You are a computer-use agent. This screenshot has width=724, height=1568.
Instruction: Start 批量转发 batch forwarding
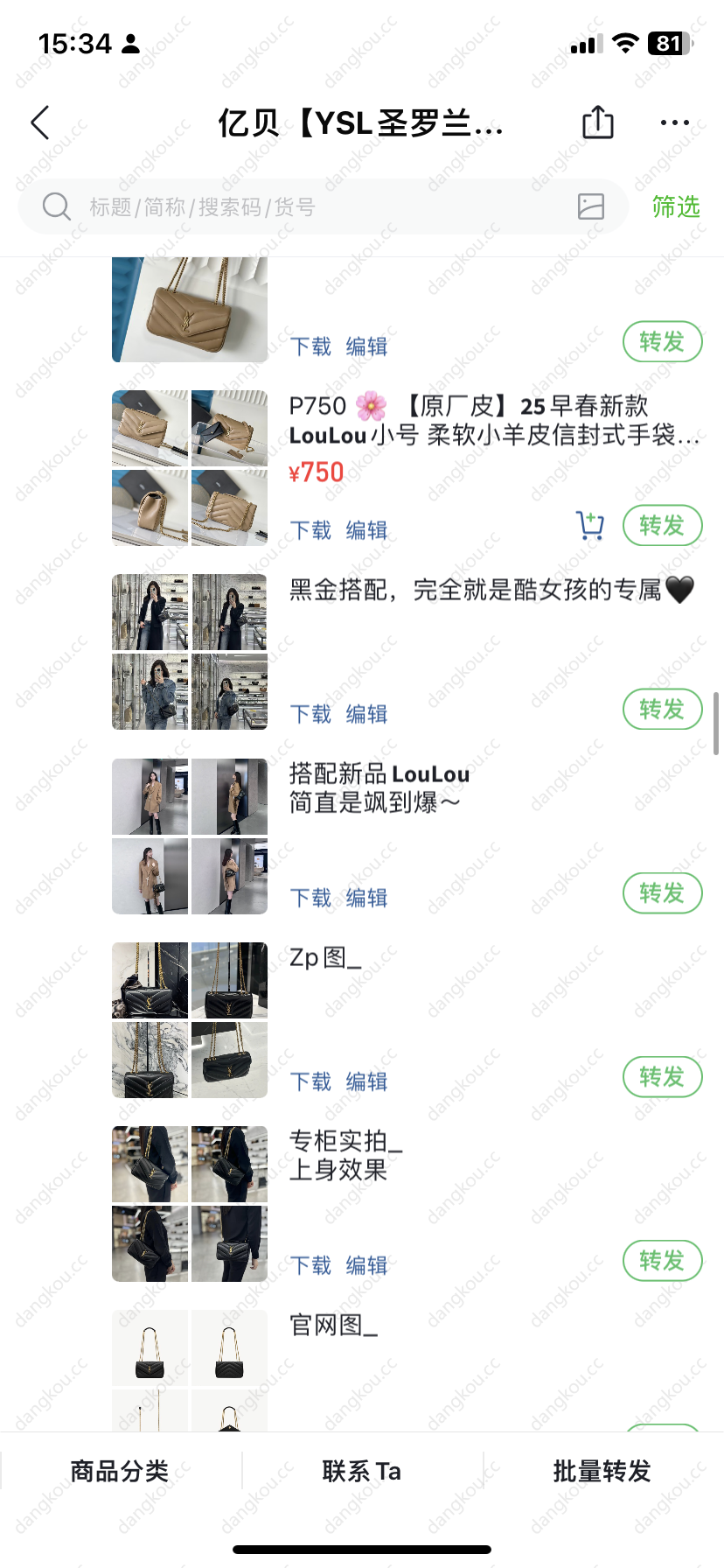click(x=602, y=1471)
